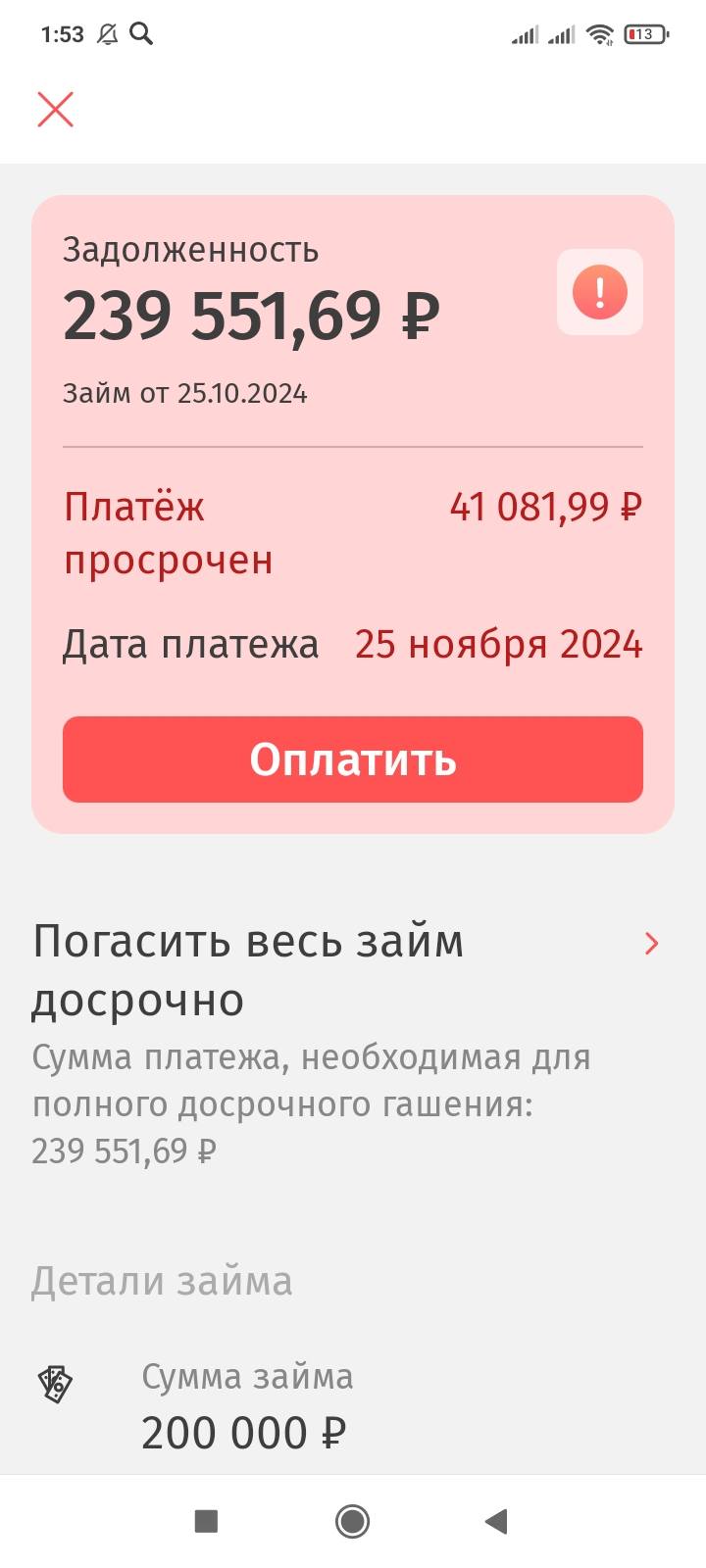706x1568 pixels.
Task: Expand the early repayment section via its chevron
Action: 651,943
